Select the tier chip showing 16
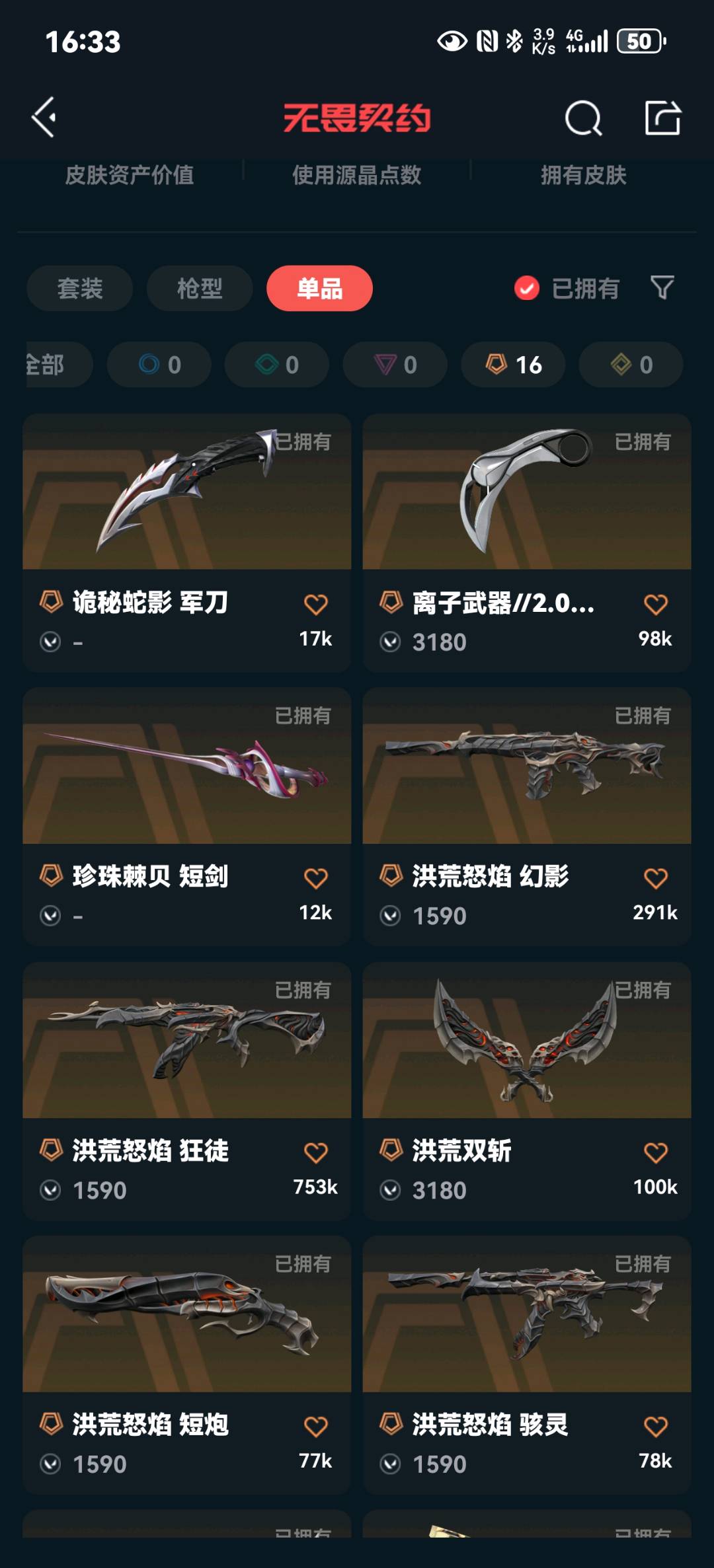Viewport: 714px width, 1568px height. 514,365
